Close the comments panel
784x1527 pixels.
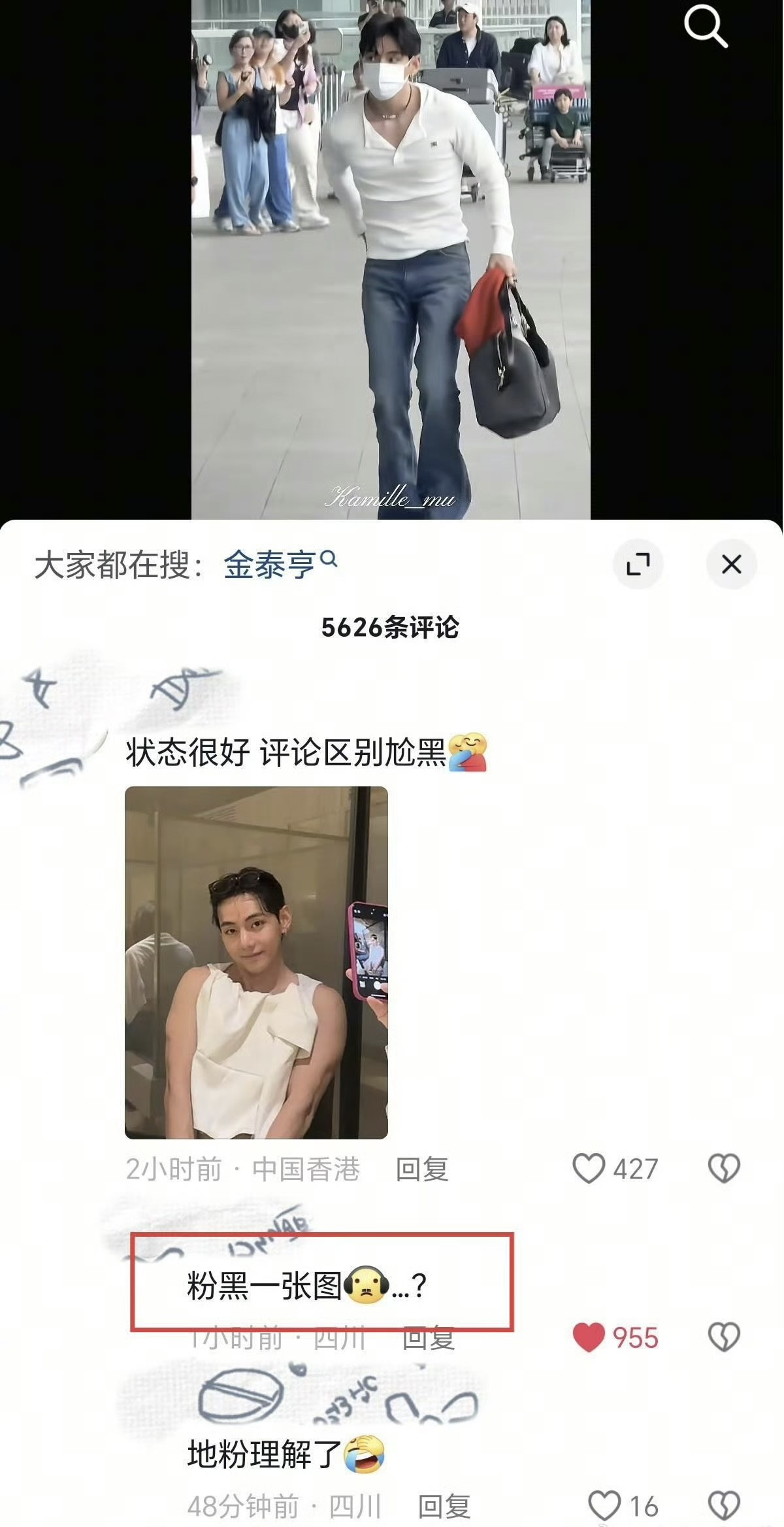tap(731, 564)
